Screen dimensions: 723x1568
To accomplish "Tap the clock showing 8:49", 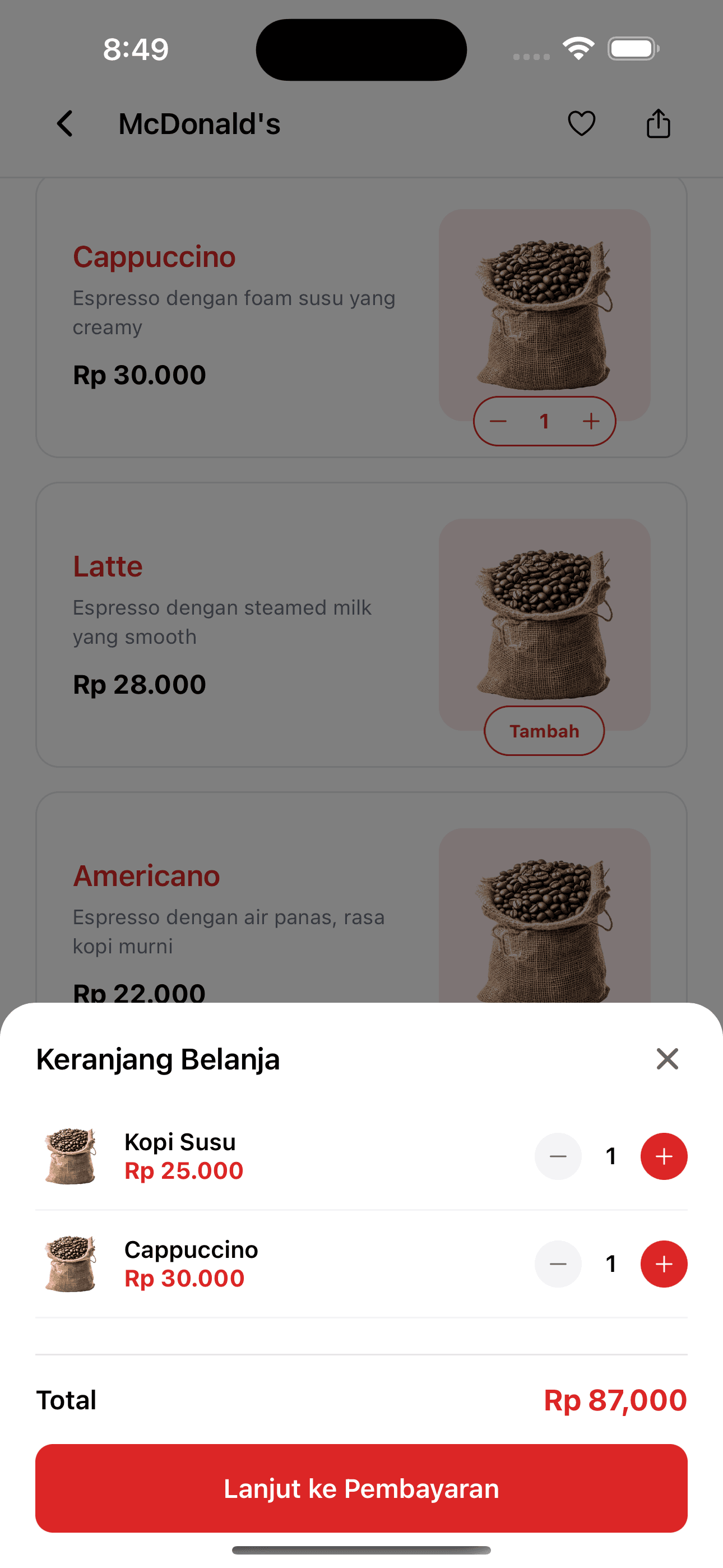I will pos(136,49).
